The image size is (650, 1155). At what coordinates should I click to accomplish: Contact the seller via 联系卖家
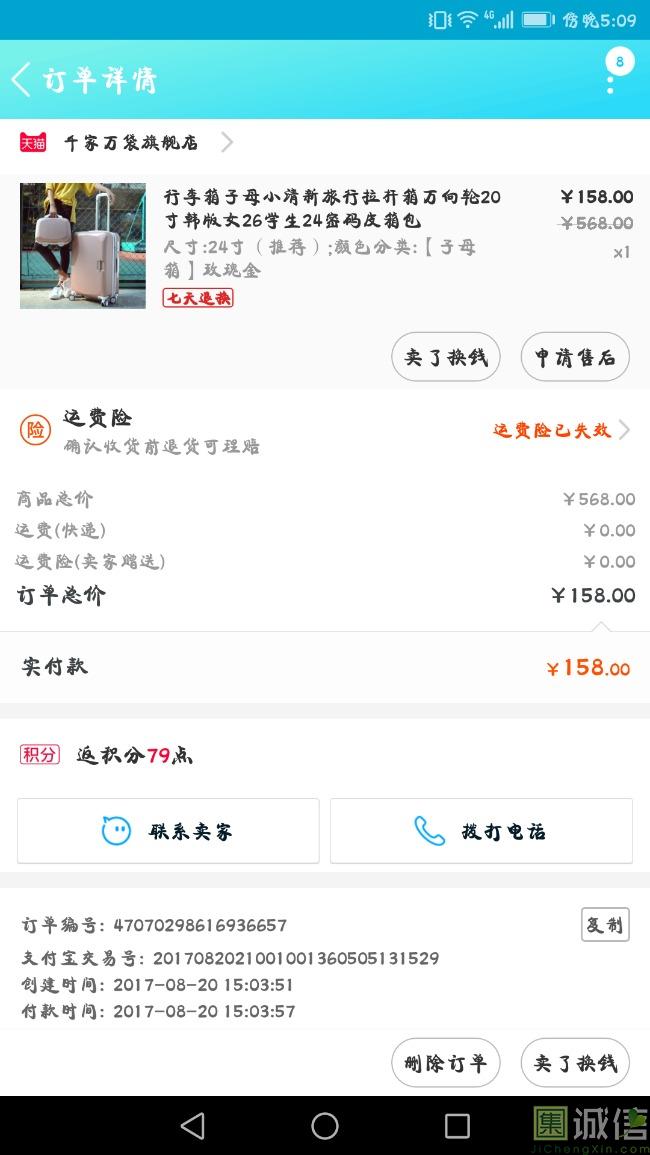tap(168, 831)
